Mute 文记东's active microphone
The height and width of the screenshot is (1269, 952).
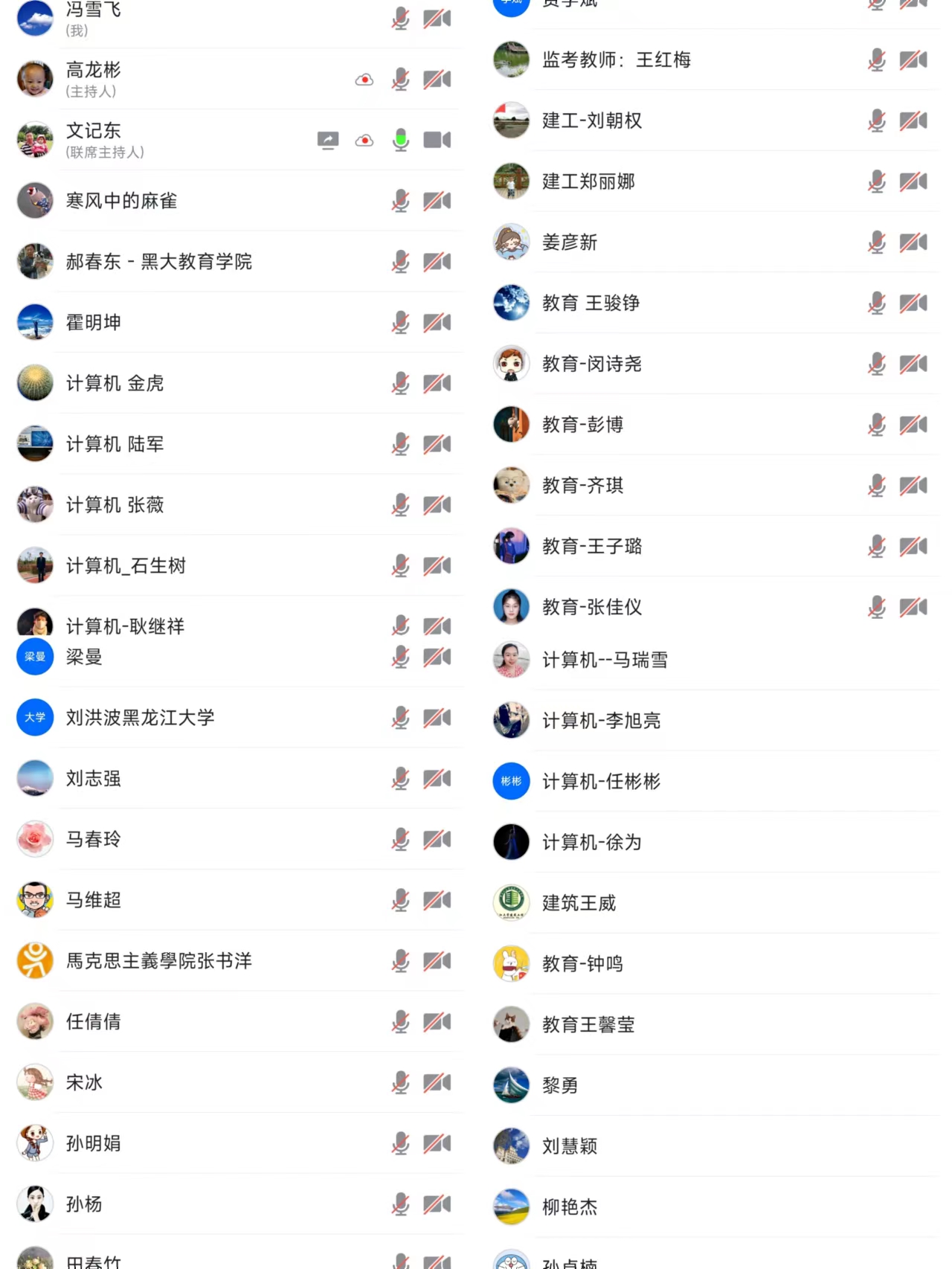point(401,140)
